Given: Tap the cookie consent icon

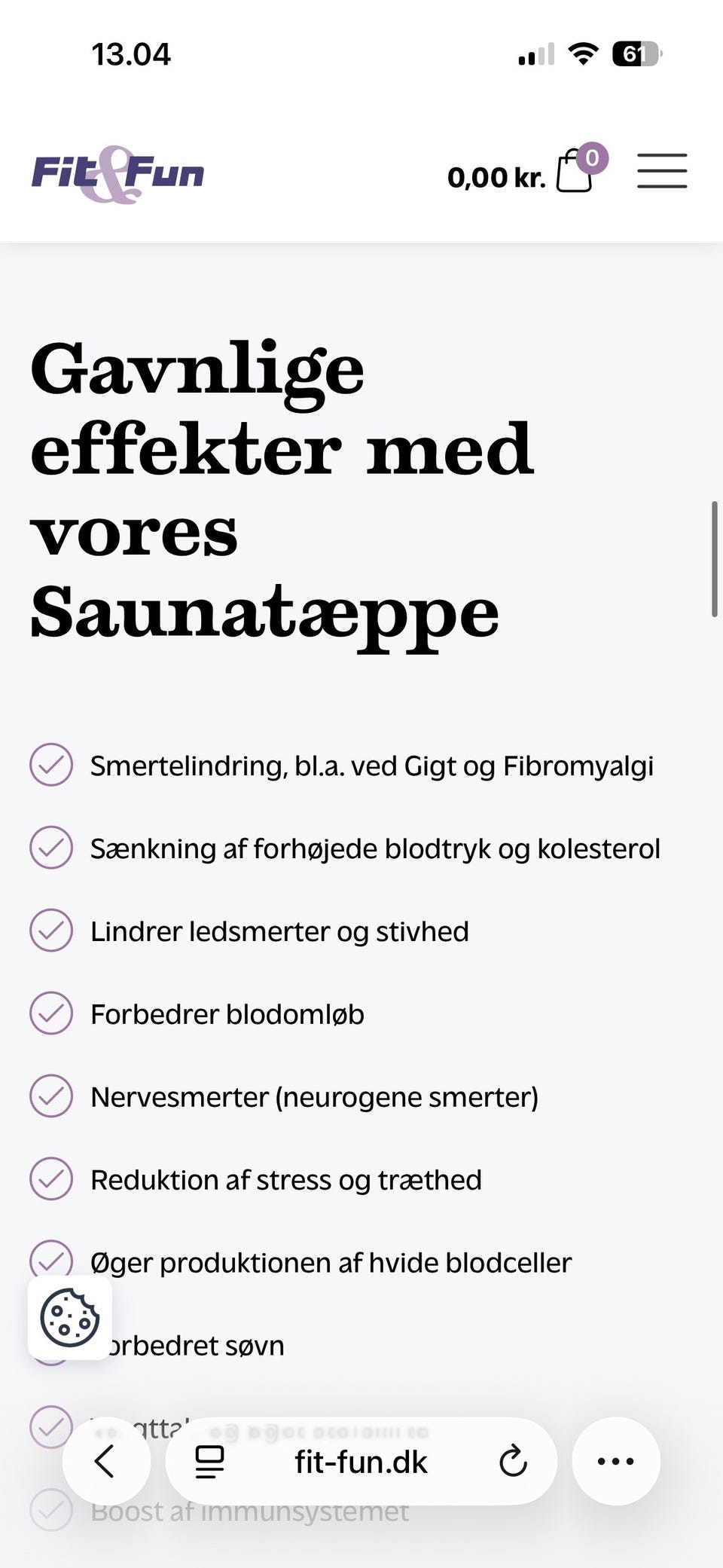Looking at the screenshot, I should click(69, 1317).
